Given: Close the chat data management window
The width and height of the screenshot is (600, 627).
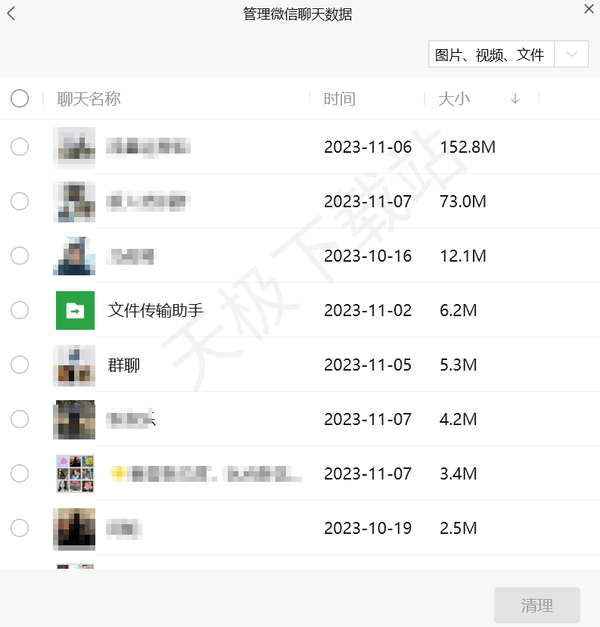Looking at the screenshot, I should point(589,9).
